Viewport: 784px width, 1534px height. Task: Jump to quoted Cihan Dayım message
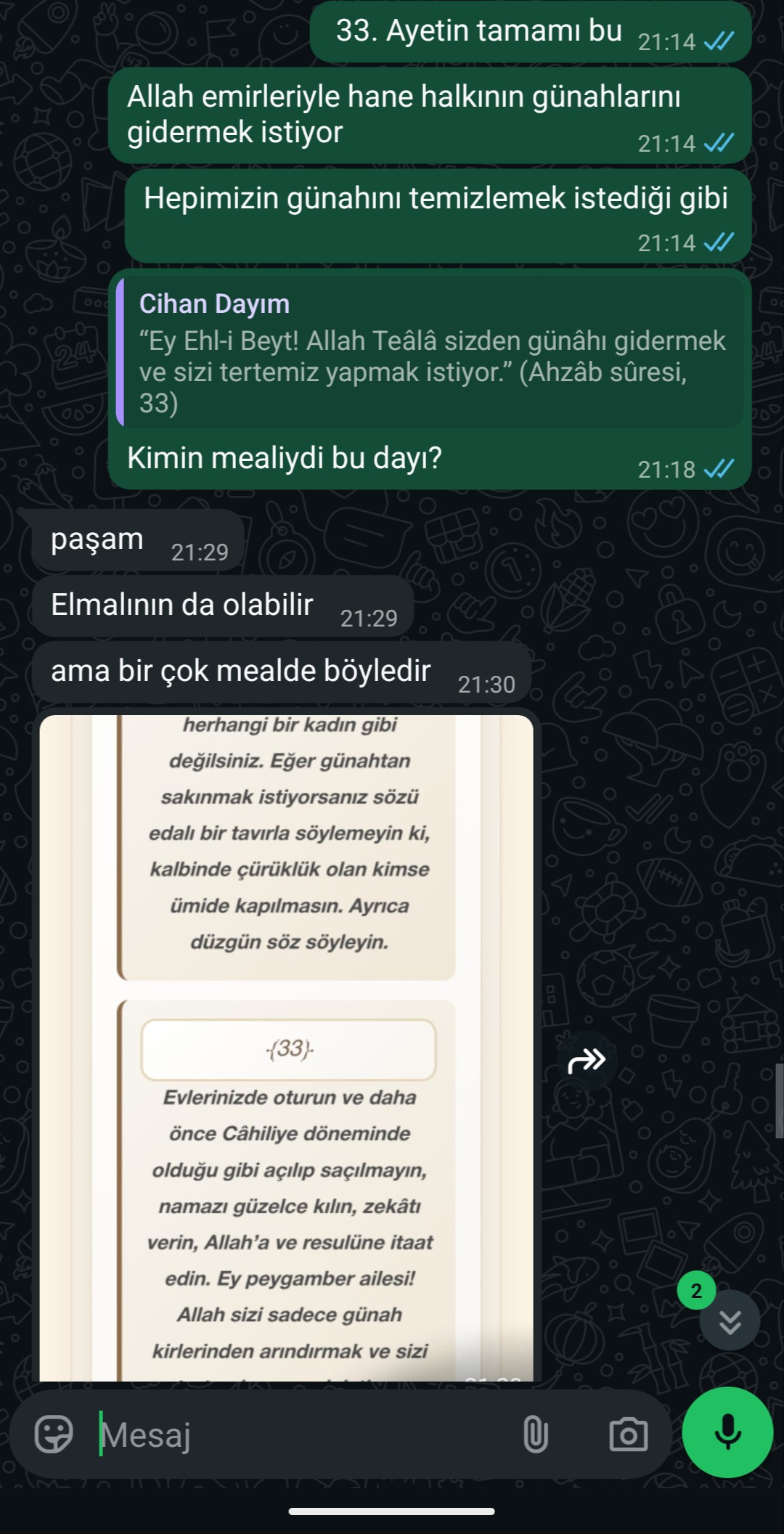[431, 351]
